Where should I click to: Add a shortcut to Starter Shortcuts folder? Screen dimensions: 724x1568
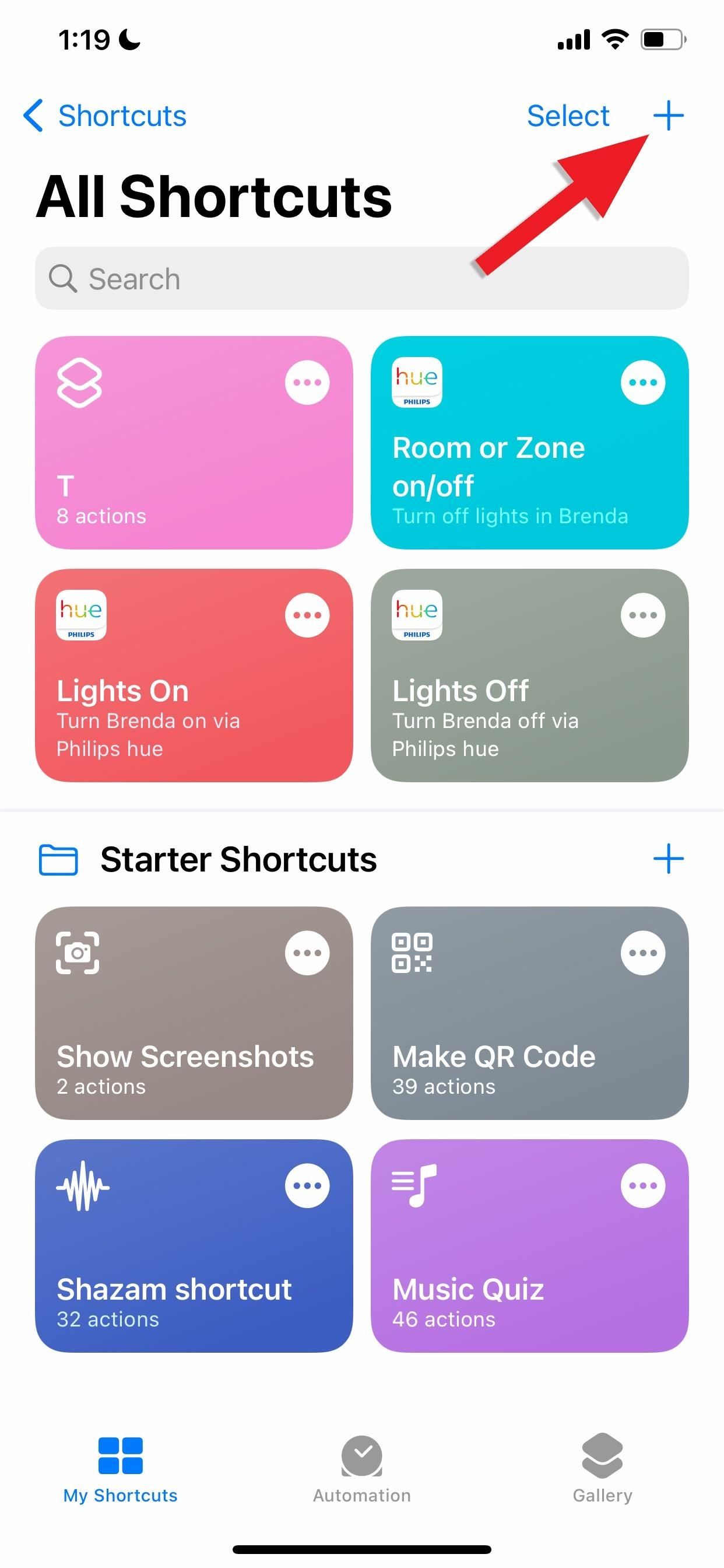tap(668, 859)
